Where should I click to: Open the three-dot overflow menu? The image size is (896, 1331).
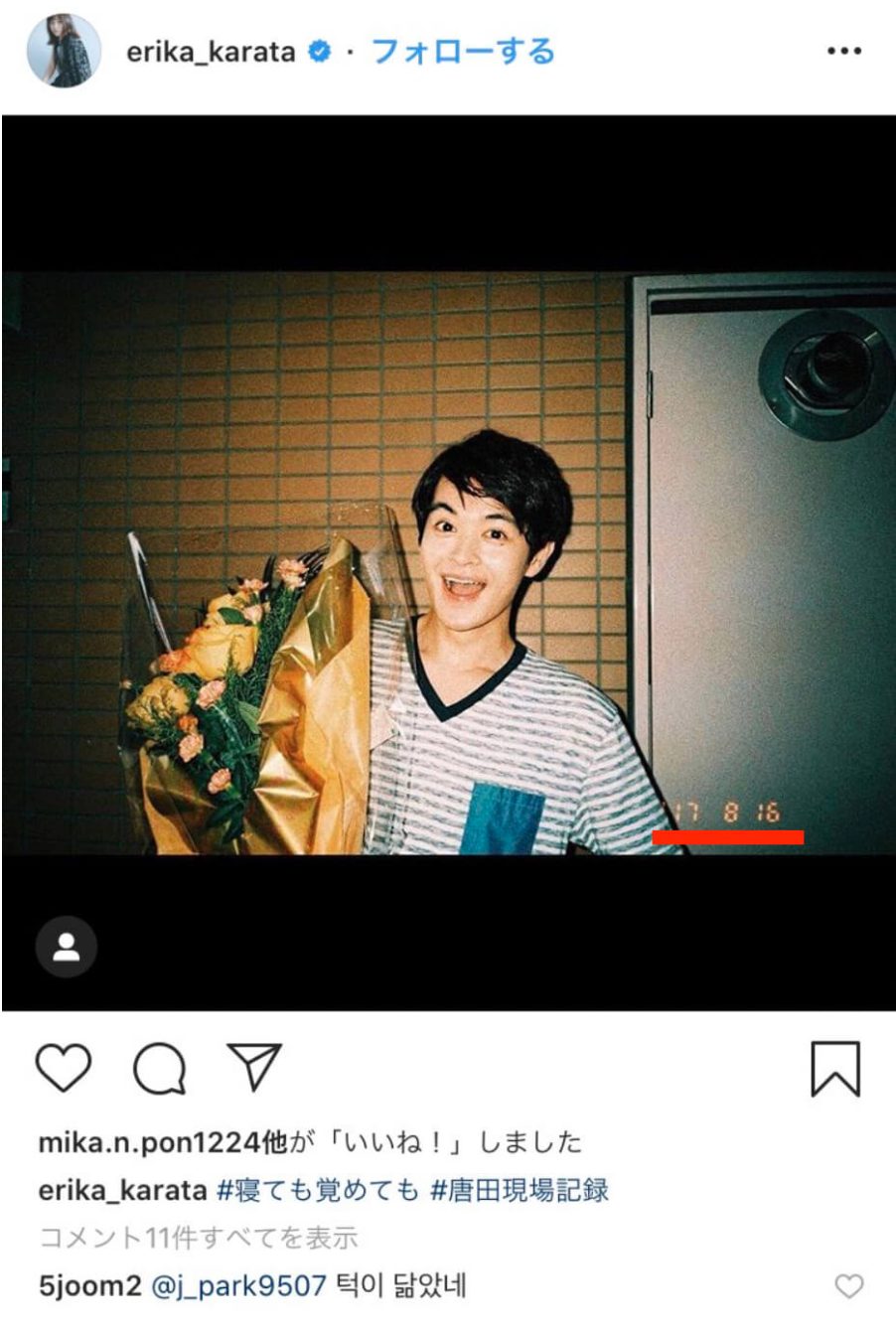click(843, 52)
